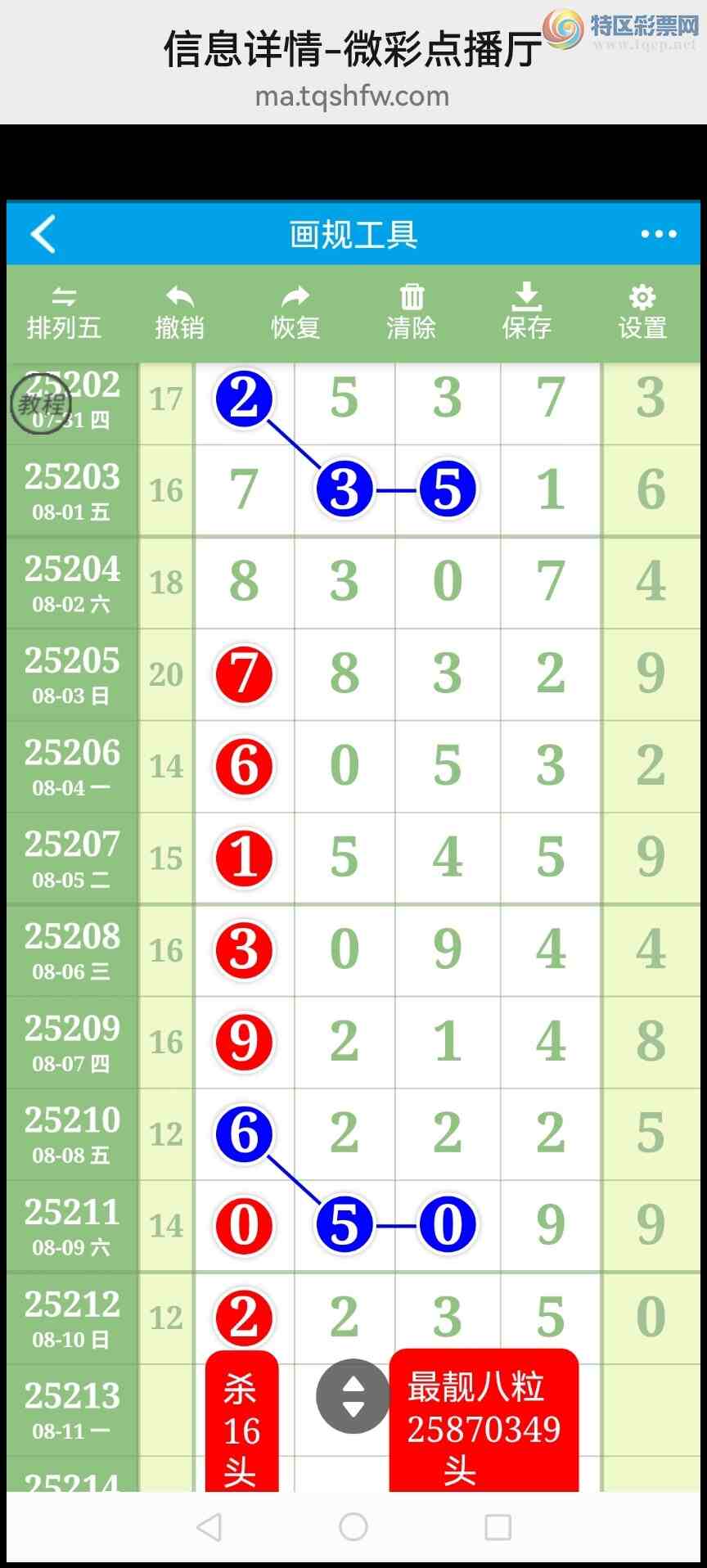Screen dimensions: 707x1568
Task: Go back from the 画规工具 screen
Action: (x=43, y=234)
